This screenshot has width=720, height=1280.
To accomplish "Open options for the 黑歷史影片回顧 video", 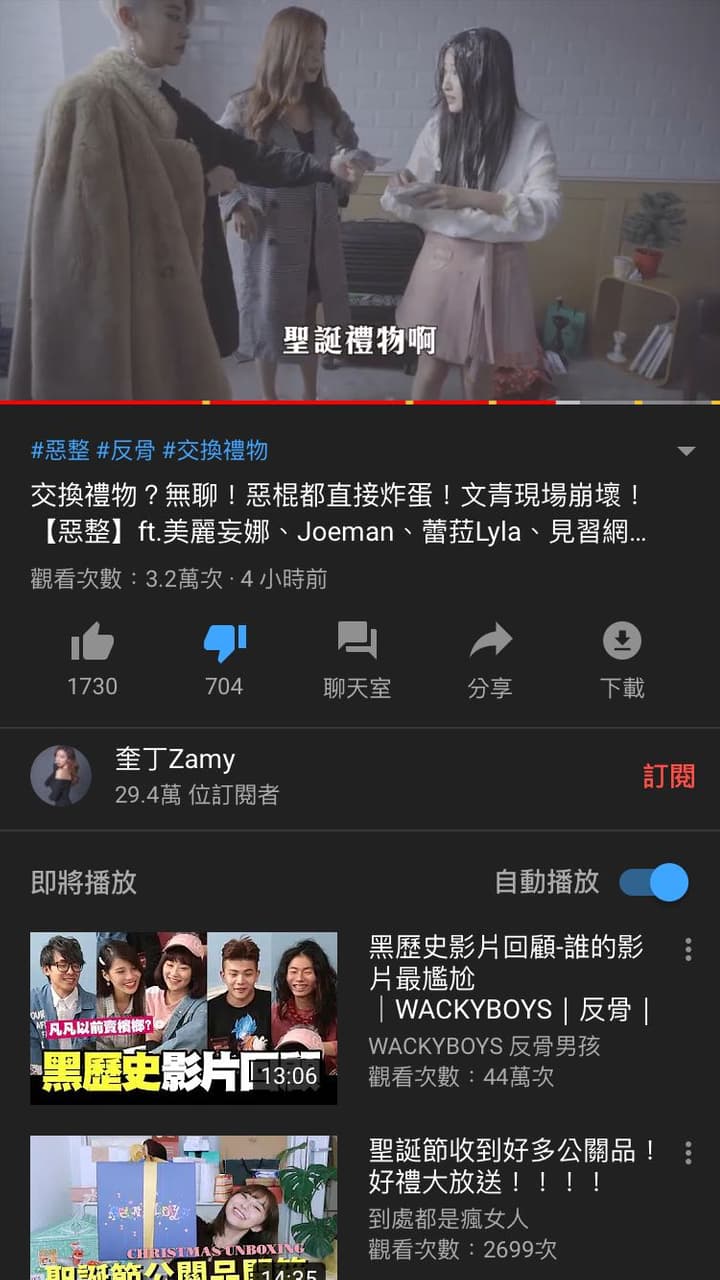I will 688,950.
